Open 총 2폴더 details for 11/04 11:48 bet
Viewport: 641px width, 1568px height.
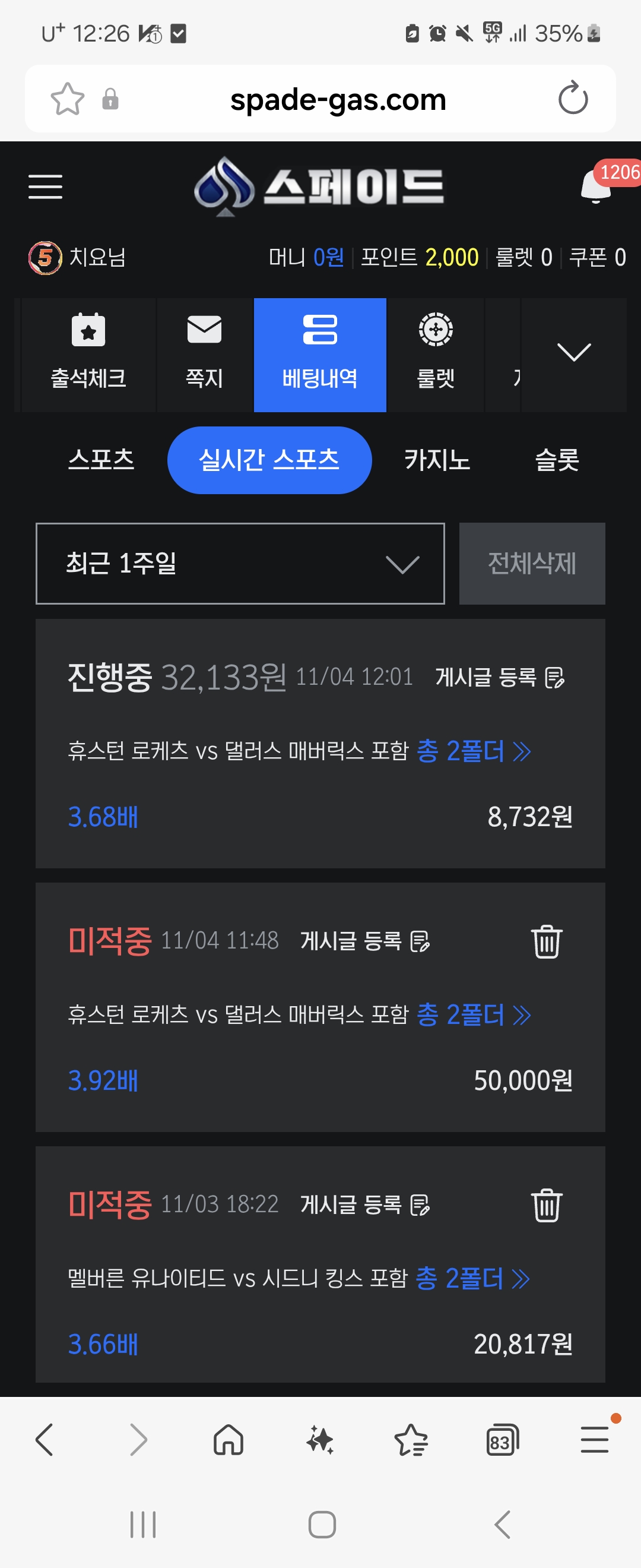pyautogui.click(x=473, y=1014)
